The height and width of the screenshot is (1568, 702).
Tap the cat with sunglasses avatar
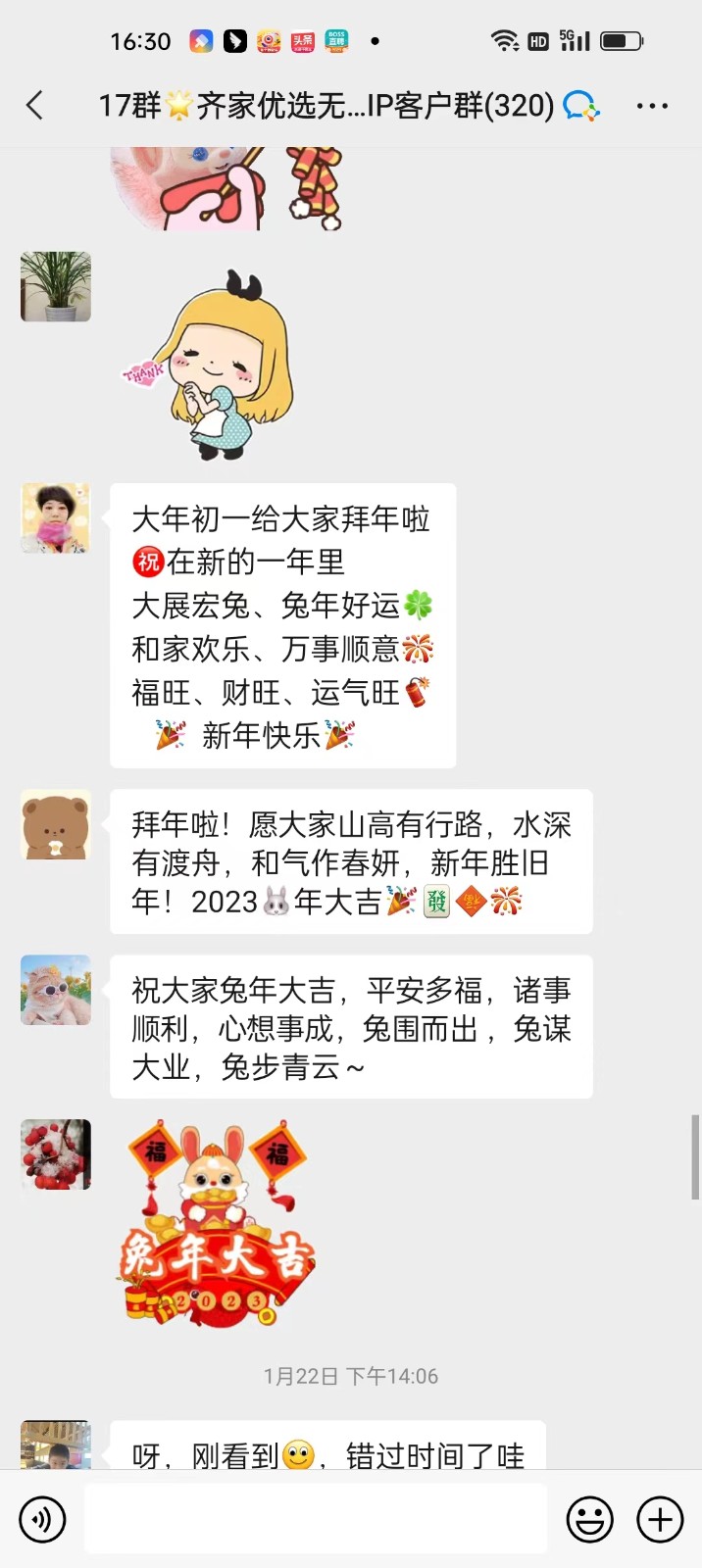(56, 990)
